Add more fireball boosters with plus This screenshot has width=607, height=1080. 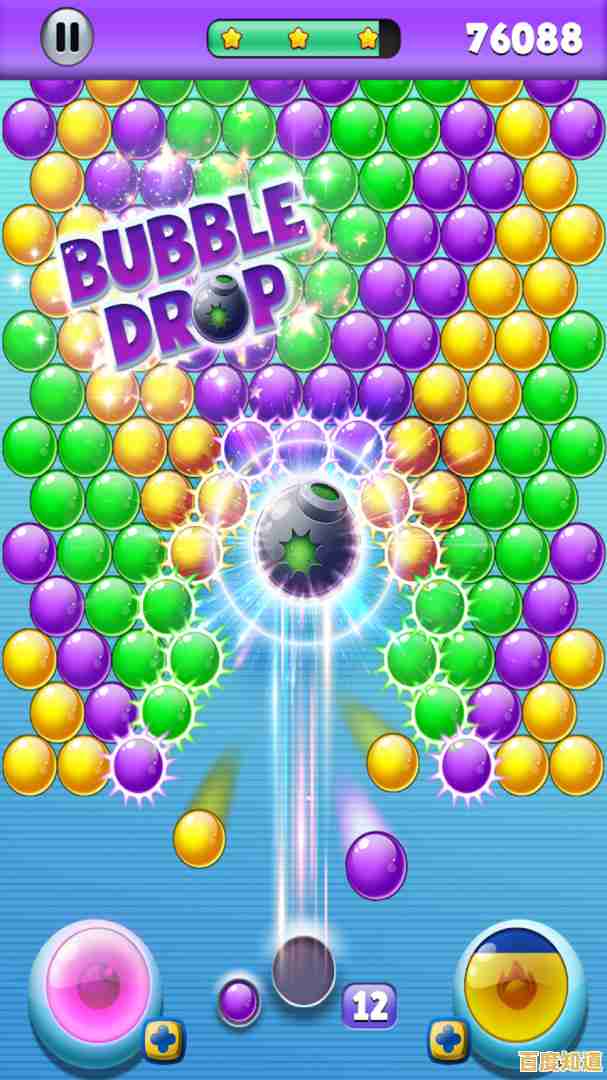446,1040
